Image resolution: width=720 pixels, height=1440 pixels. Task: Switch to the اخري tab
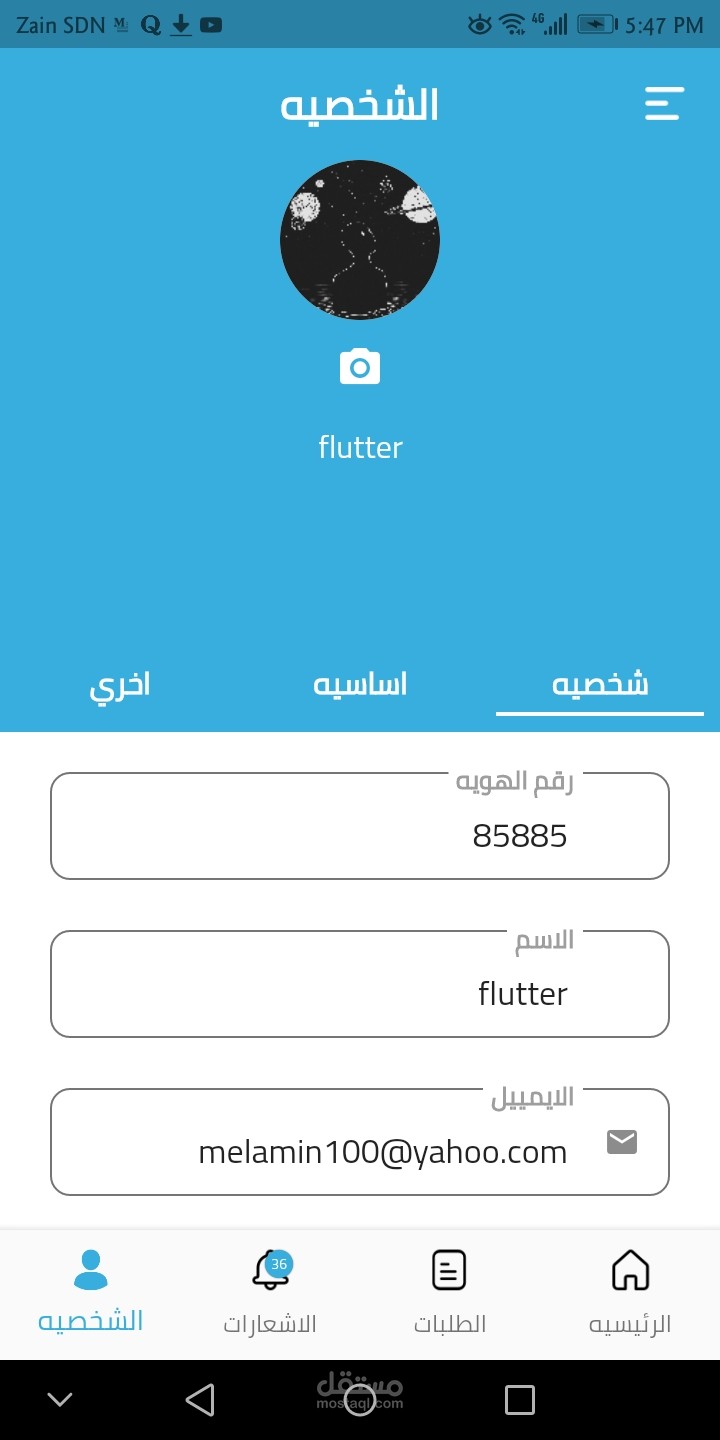click(x=120, y=685)
